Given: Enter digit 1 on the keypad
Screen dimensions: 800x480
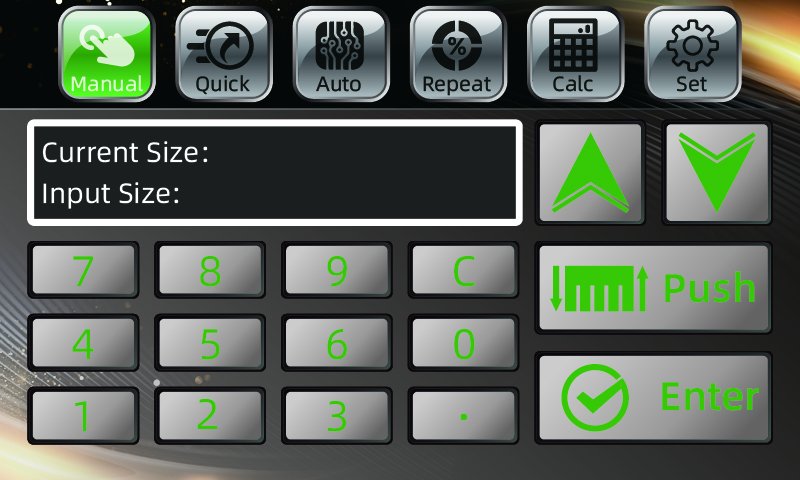Looking at the screenshot, I should (x=83, y=415).
